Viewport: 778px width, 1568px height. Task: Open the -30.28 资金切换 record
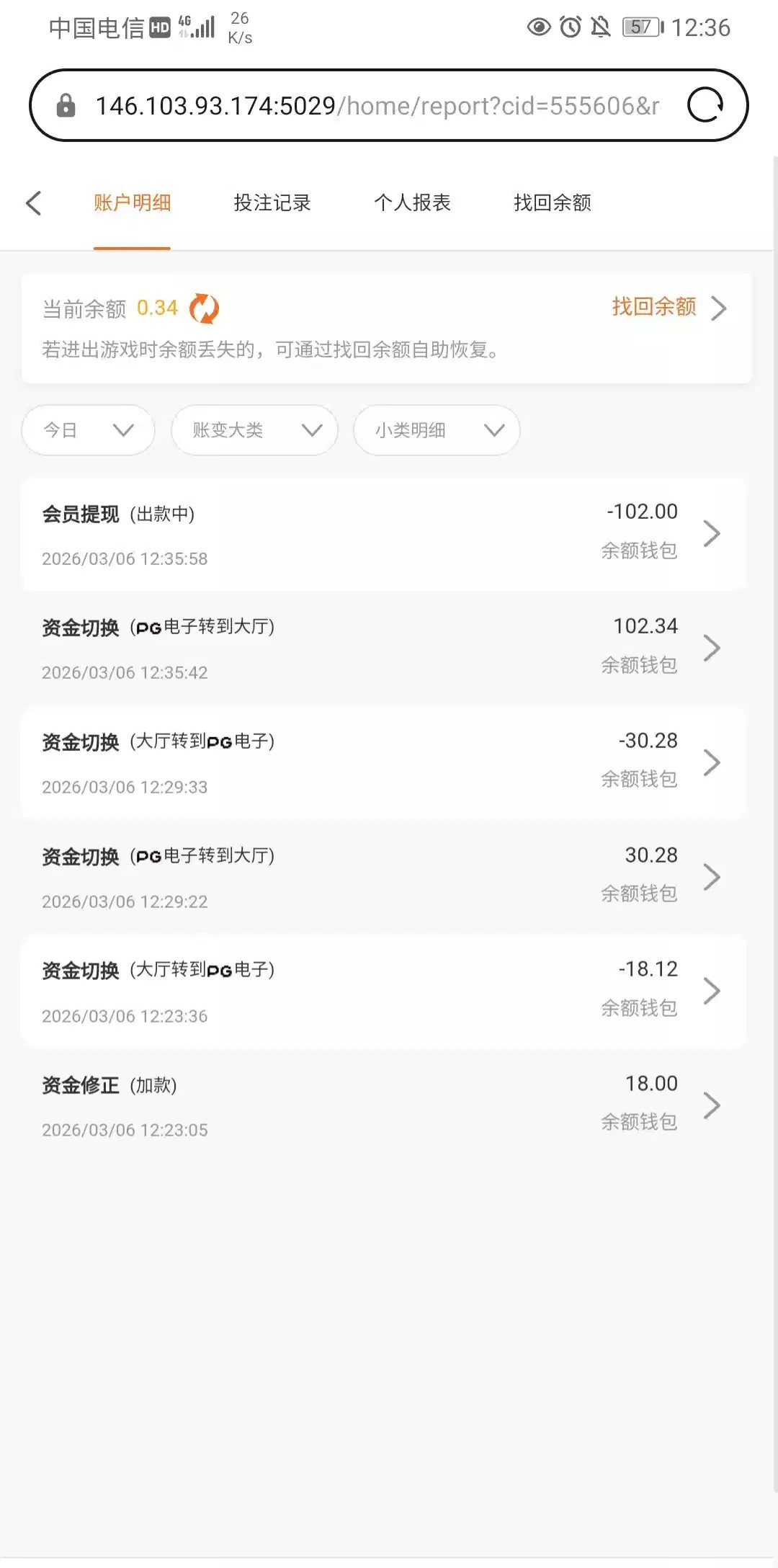[x=383, y=762]
